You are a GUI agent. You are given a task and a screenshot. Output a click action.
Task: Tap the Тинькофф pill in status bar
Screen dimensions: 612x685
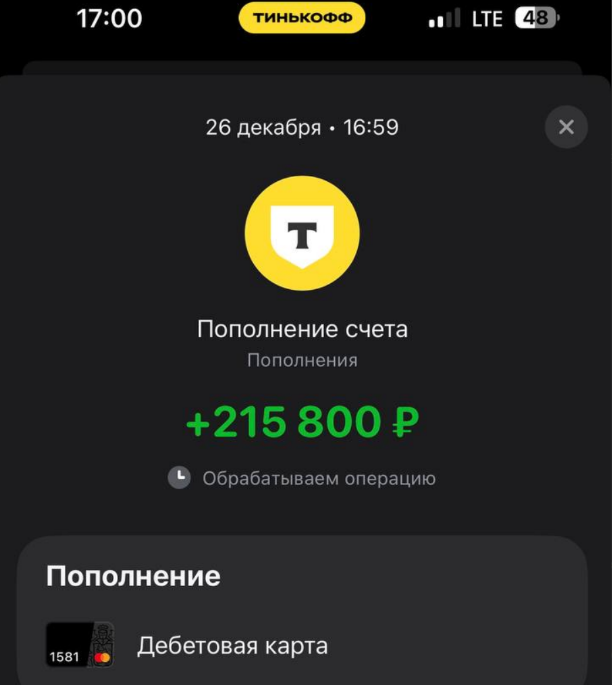302,17
